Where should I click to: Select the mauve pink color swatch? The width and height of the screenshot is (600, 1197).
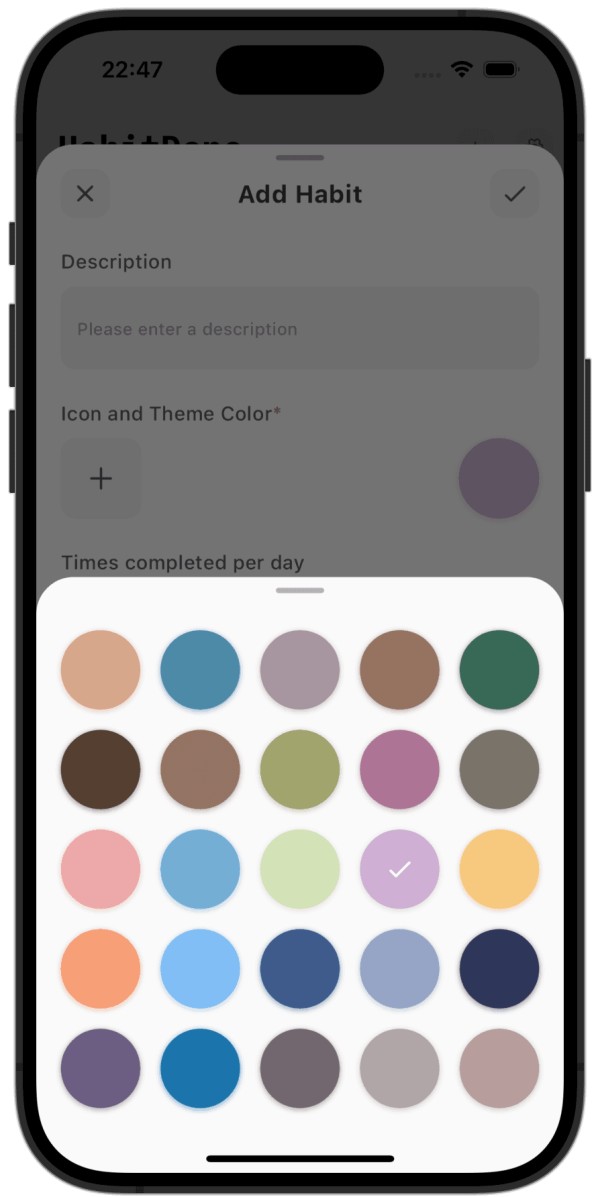[399, 770]
